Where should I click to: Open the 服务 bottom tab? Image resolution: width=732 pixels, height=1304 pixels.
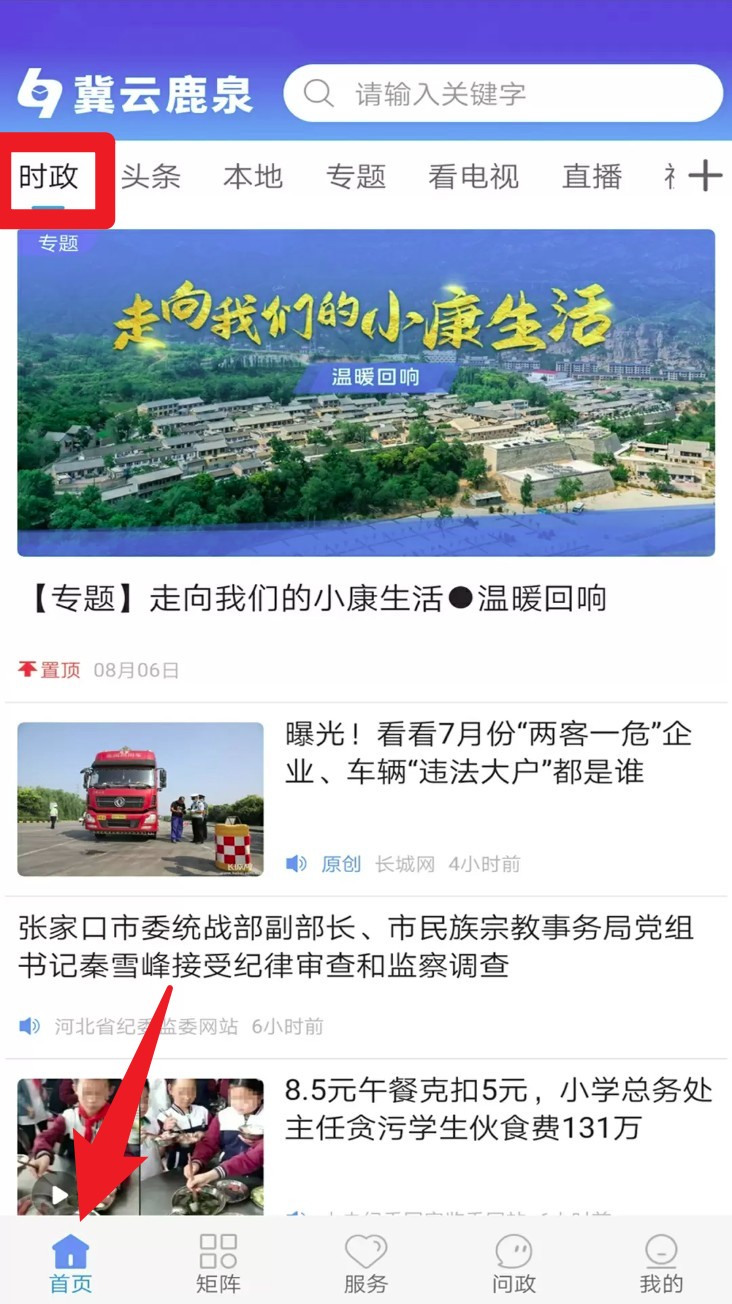point(366,1264)
